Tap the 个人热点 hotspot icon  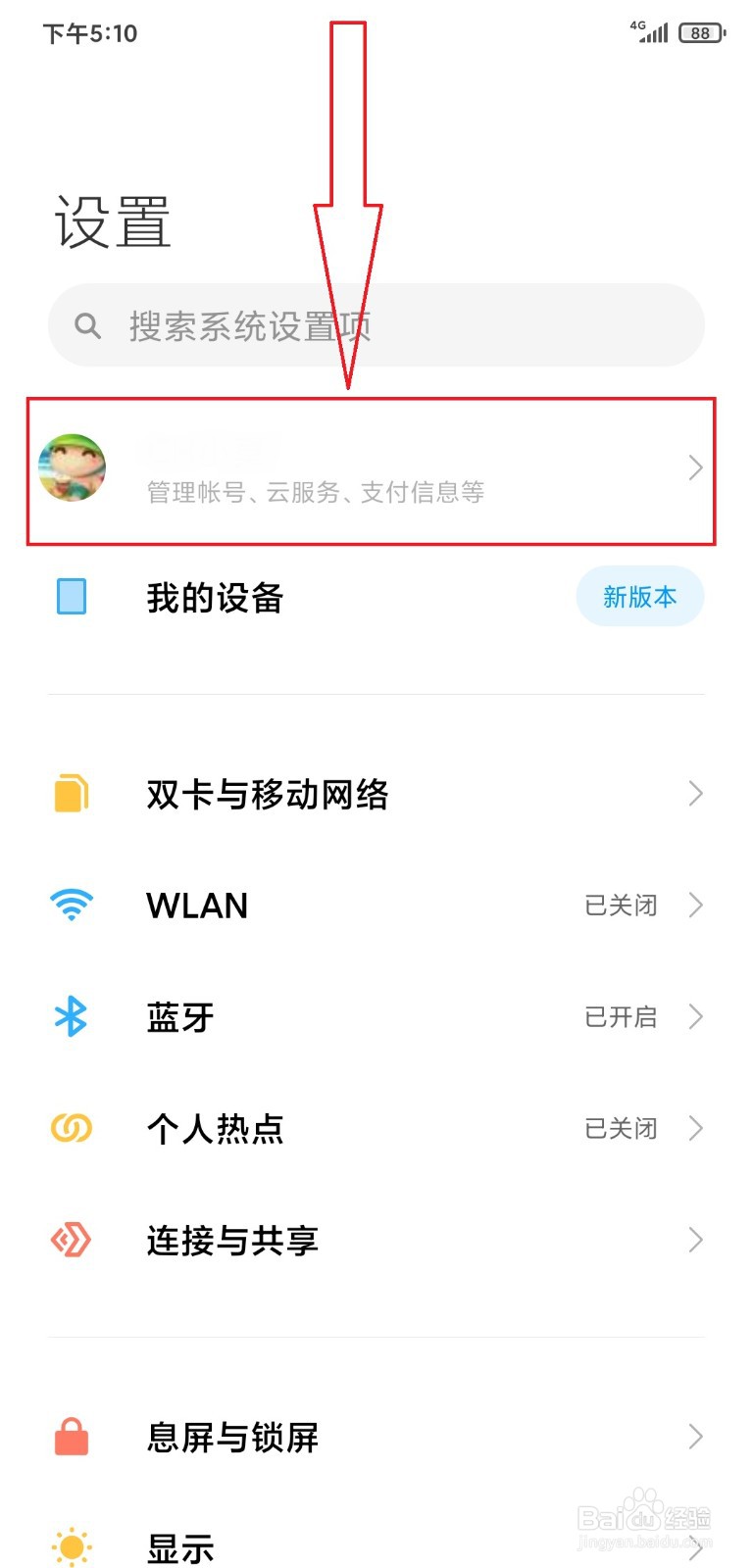[70, 1128]
